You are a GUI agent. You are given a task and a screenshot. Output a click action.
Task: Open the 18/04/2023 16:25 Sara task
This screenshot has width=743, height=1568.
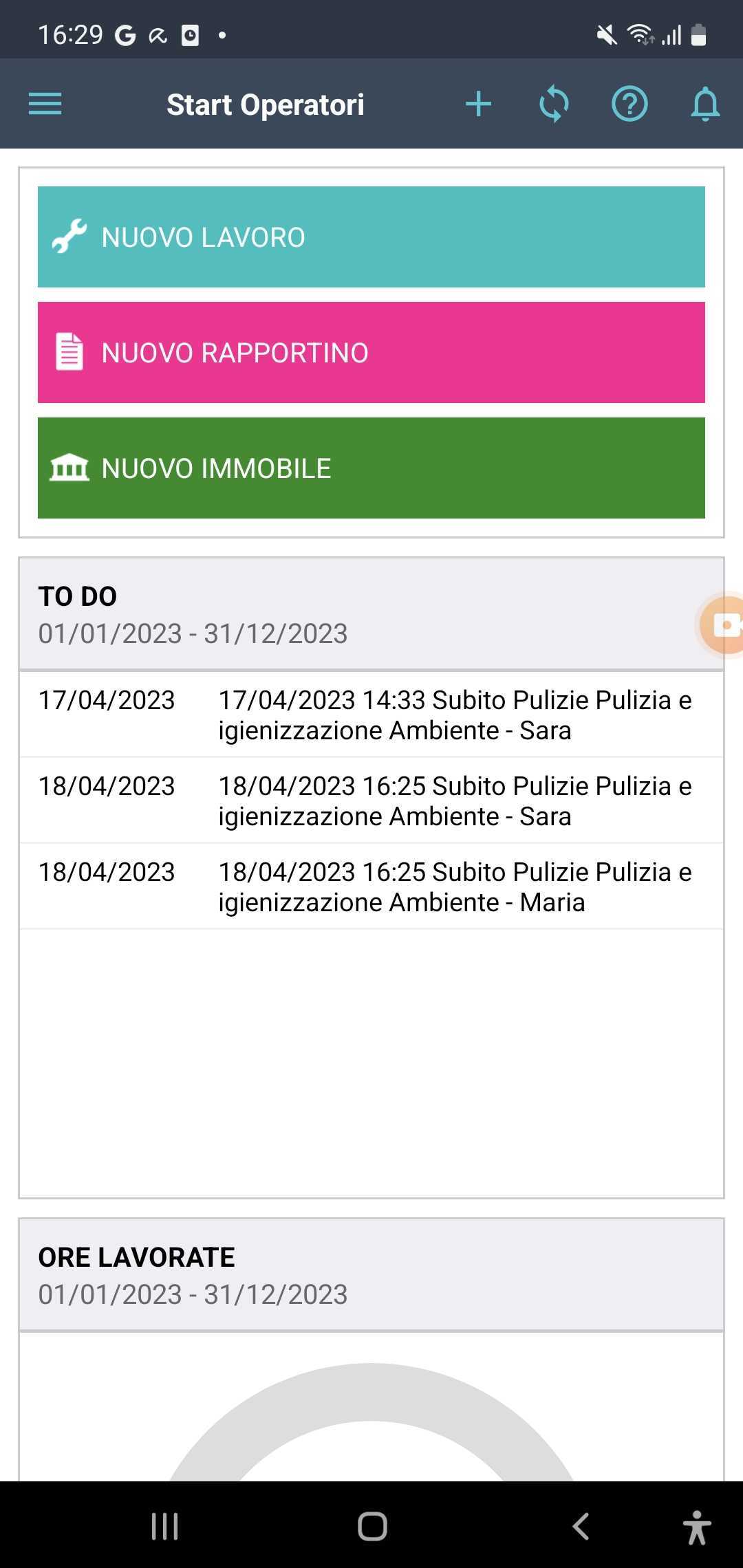pos(371,801)
